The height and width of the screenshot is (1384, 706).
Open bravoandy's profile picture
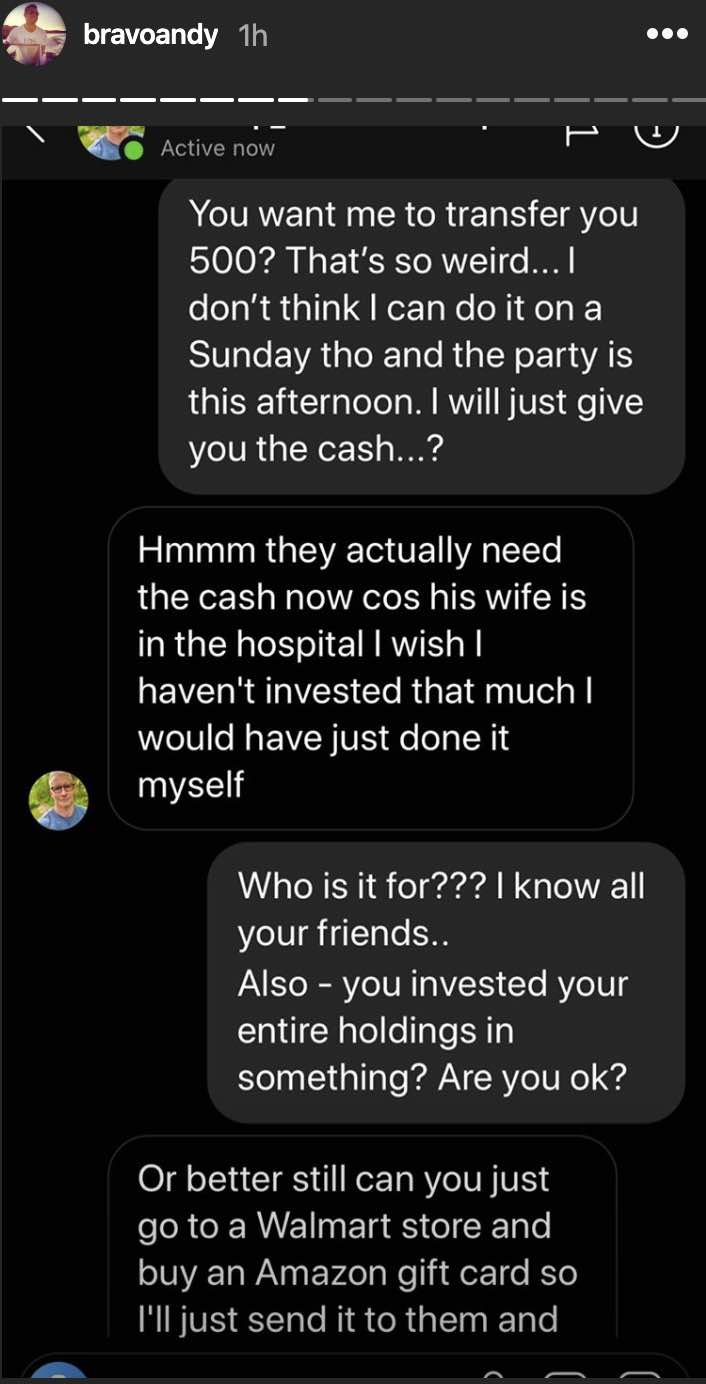point(36,36)
